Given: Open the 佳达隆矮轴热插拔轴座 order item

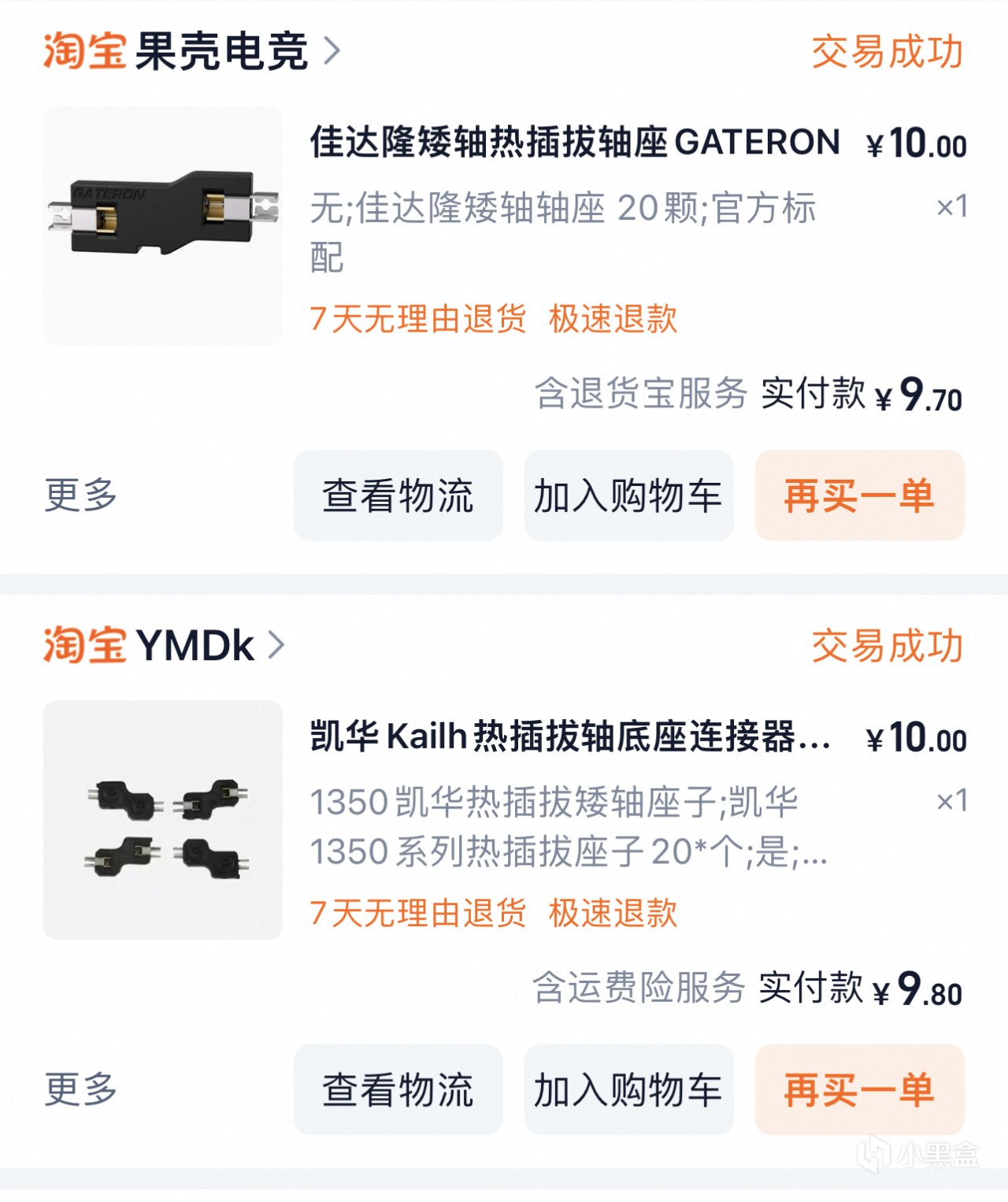Looking at the screenshot, I should [x=574, y=143].
